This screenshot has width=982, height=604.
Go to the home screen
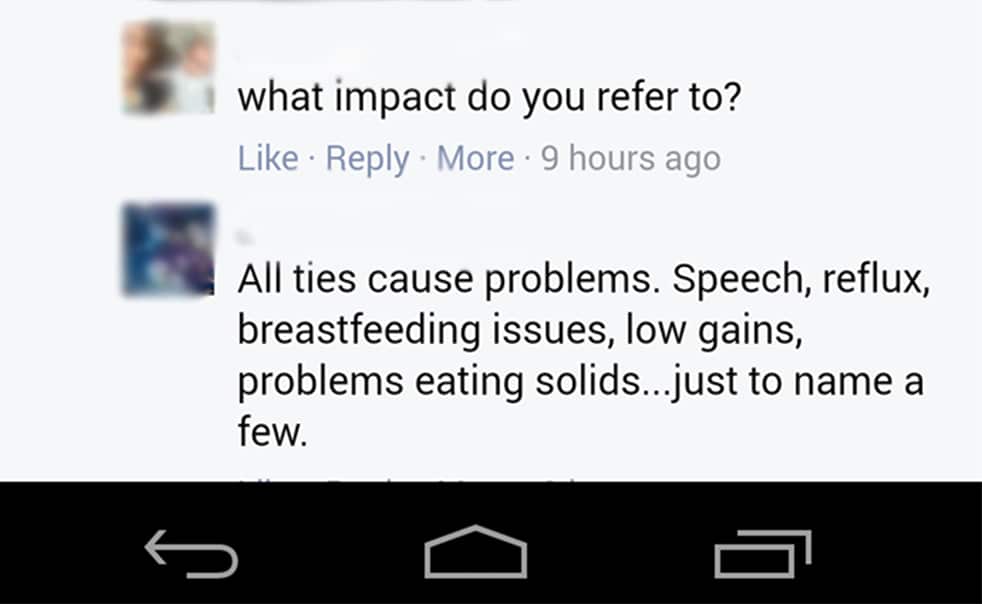475,551
